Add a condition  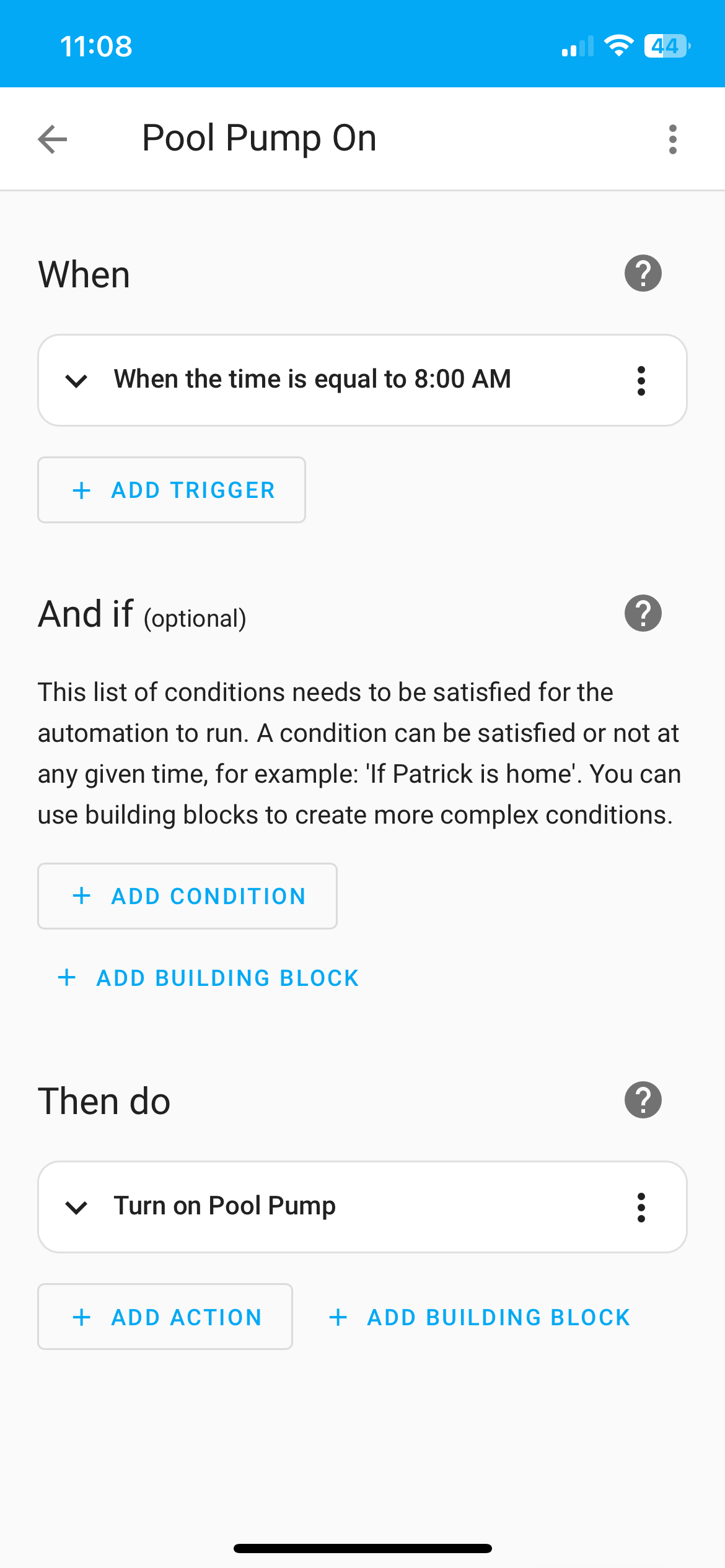[x=187, y=896]
